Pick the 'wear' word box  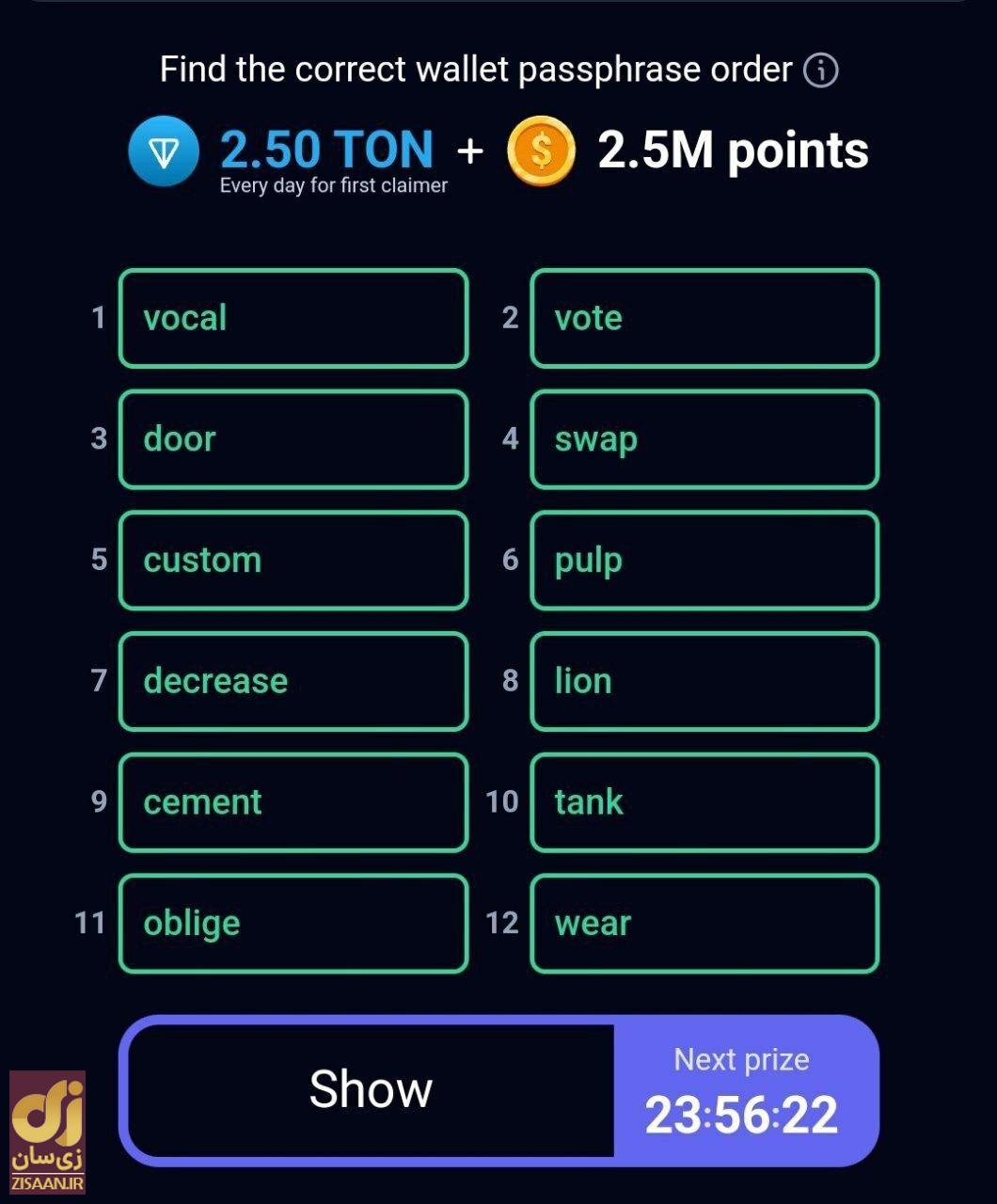[x=704, y=924]
